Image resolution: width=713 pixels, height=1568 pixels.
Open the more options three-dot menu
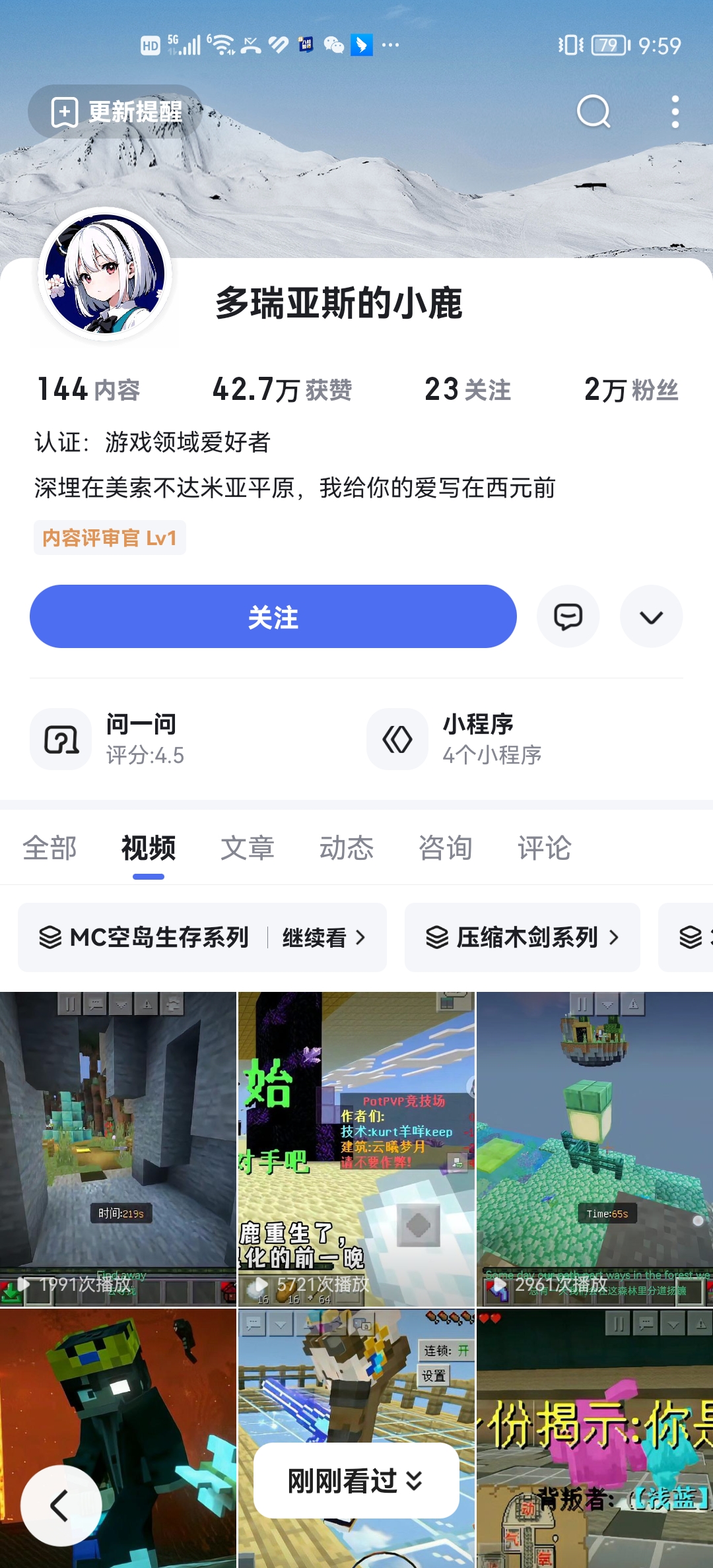click(674, 110)
